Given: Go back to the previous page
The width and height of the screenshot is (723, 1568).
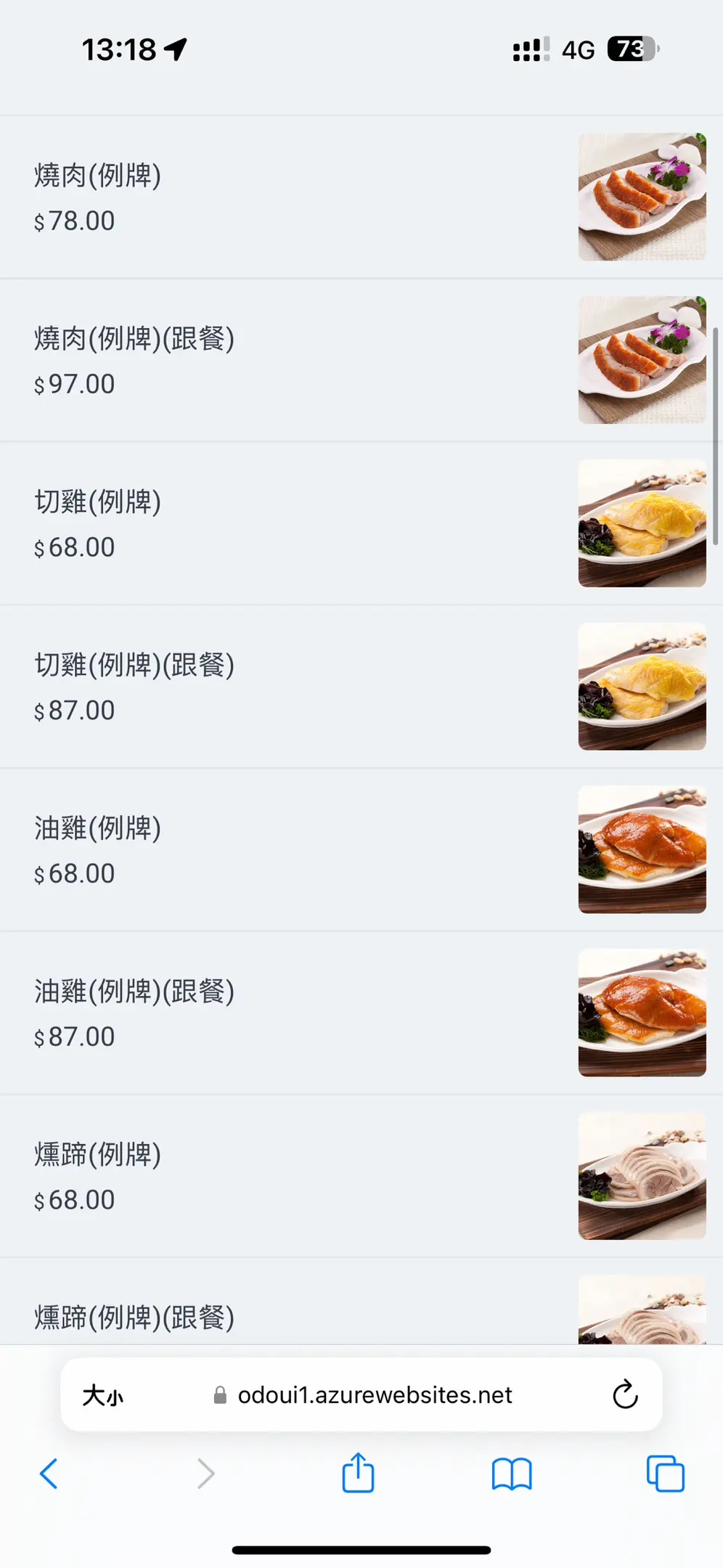Looking at the screenshot, I should [49, 1474].
